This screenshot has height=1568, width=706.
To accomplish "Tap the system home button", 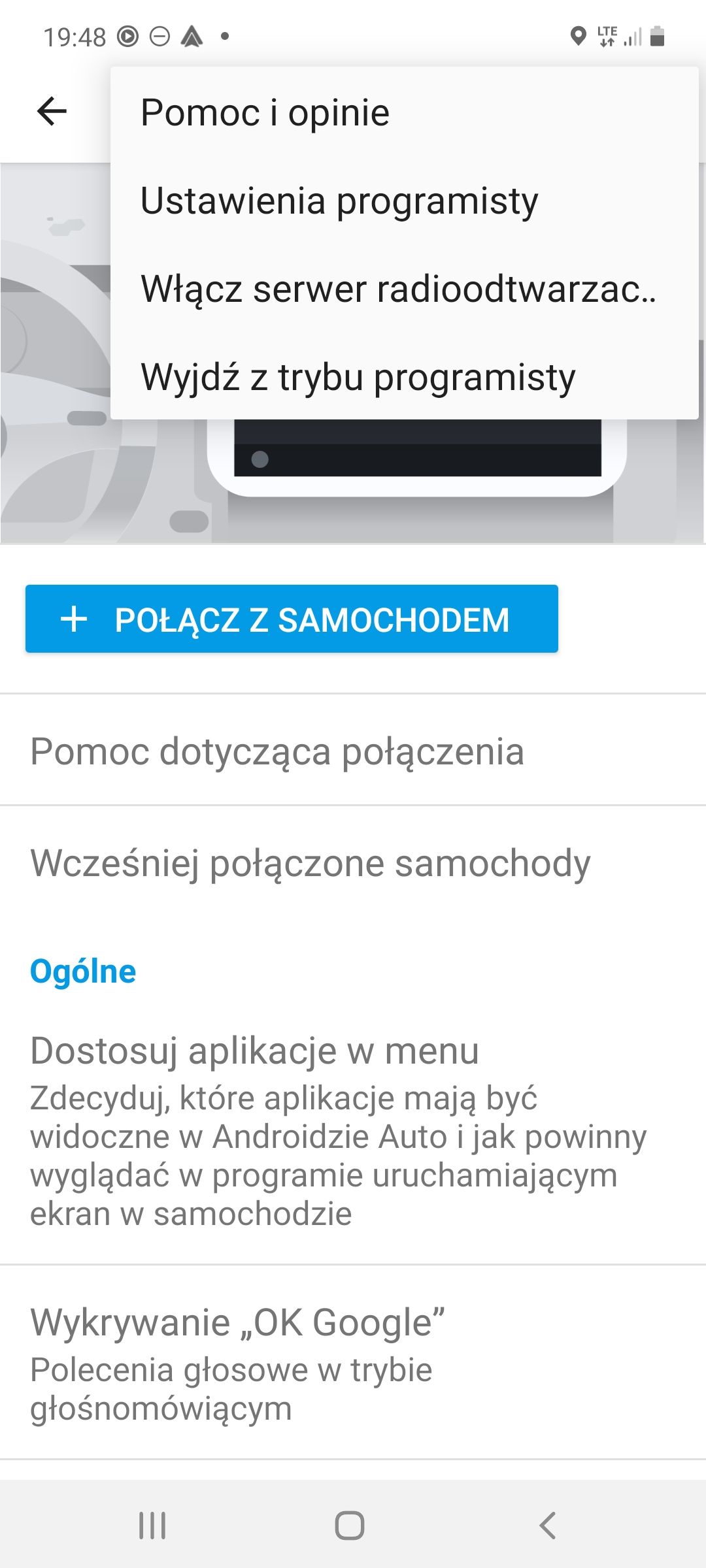I will (350, 1526).
